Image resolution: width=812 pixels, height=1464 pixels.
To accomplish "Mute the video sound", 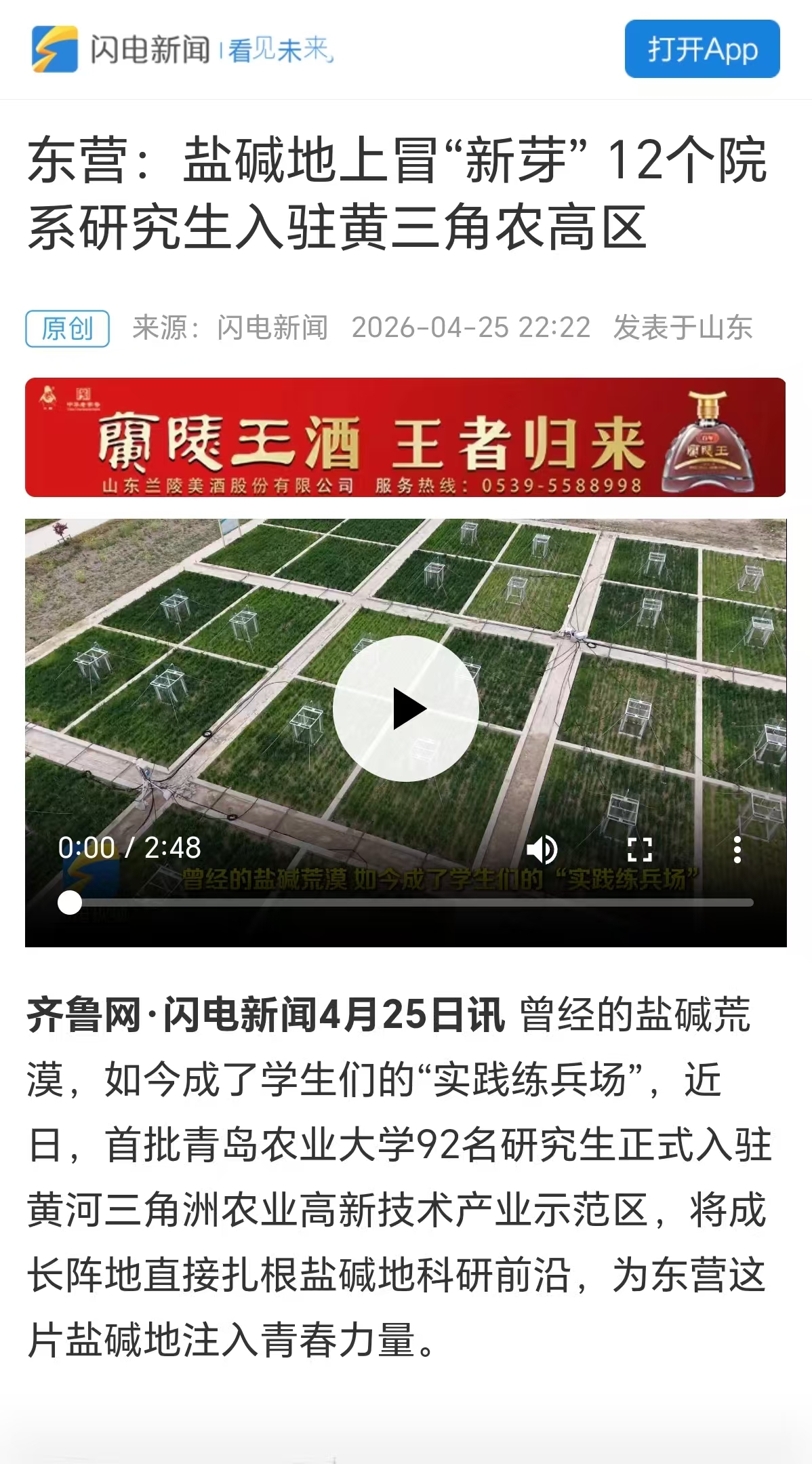I will (542, 849).
